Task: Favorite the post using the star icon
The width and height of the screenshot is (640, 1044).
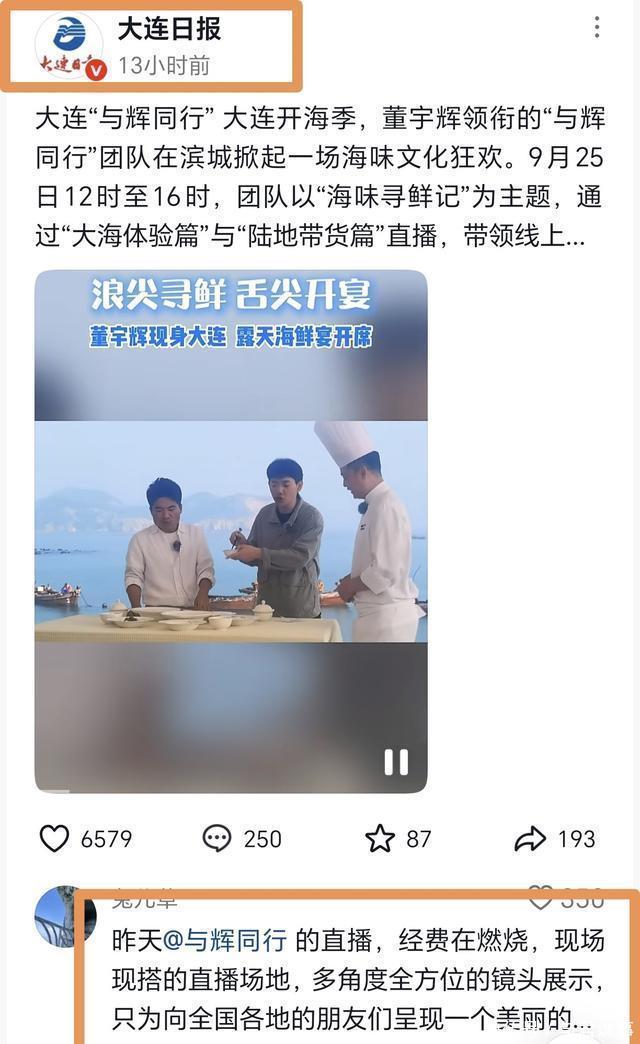Action: (380, 838)
